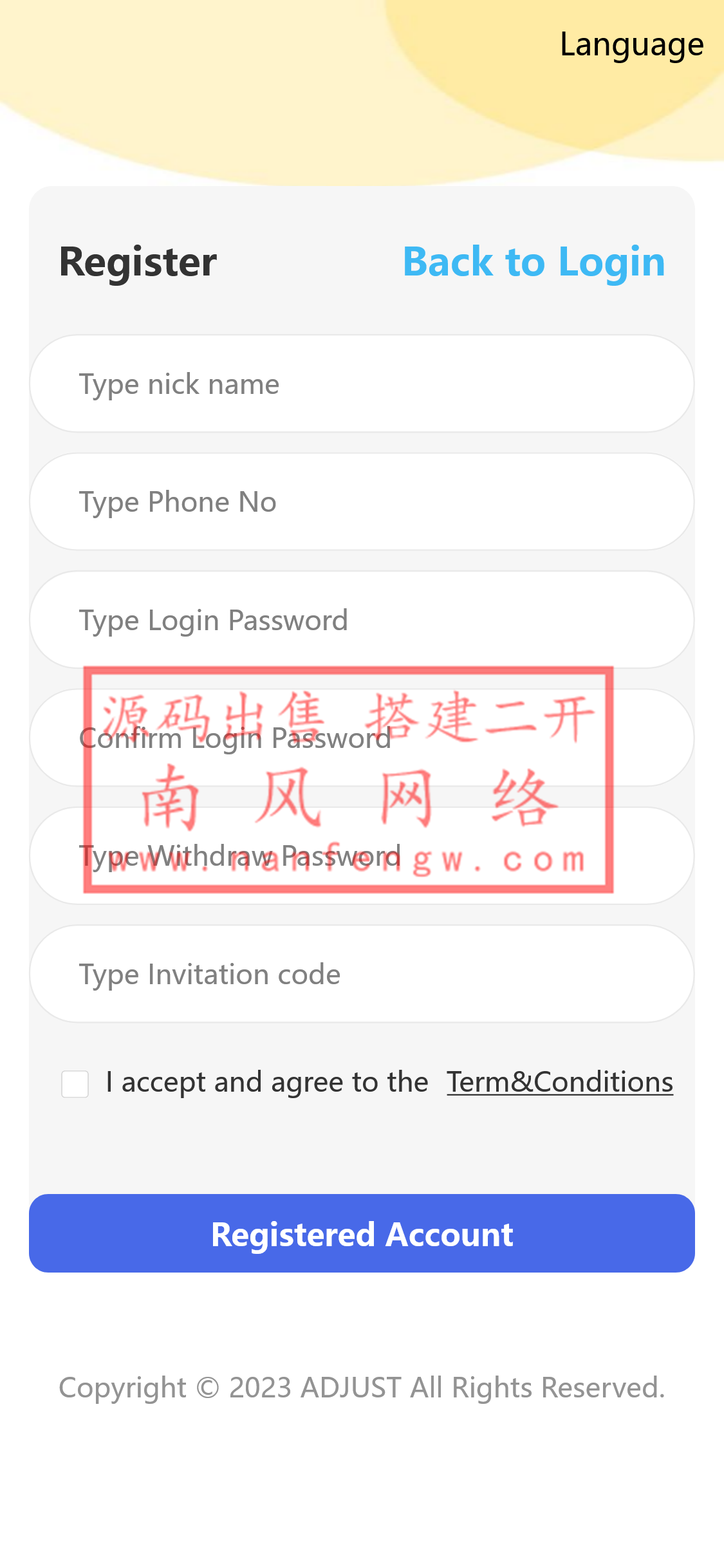724x1568 pixels.
Task: Tap the Registered Account button
Action: coord(362,1233)
